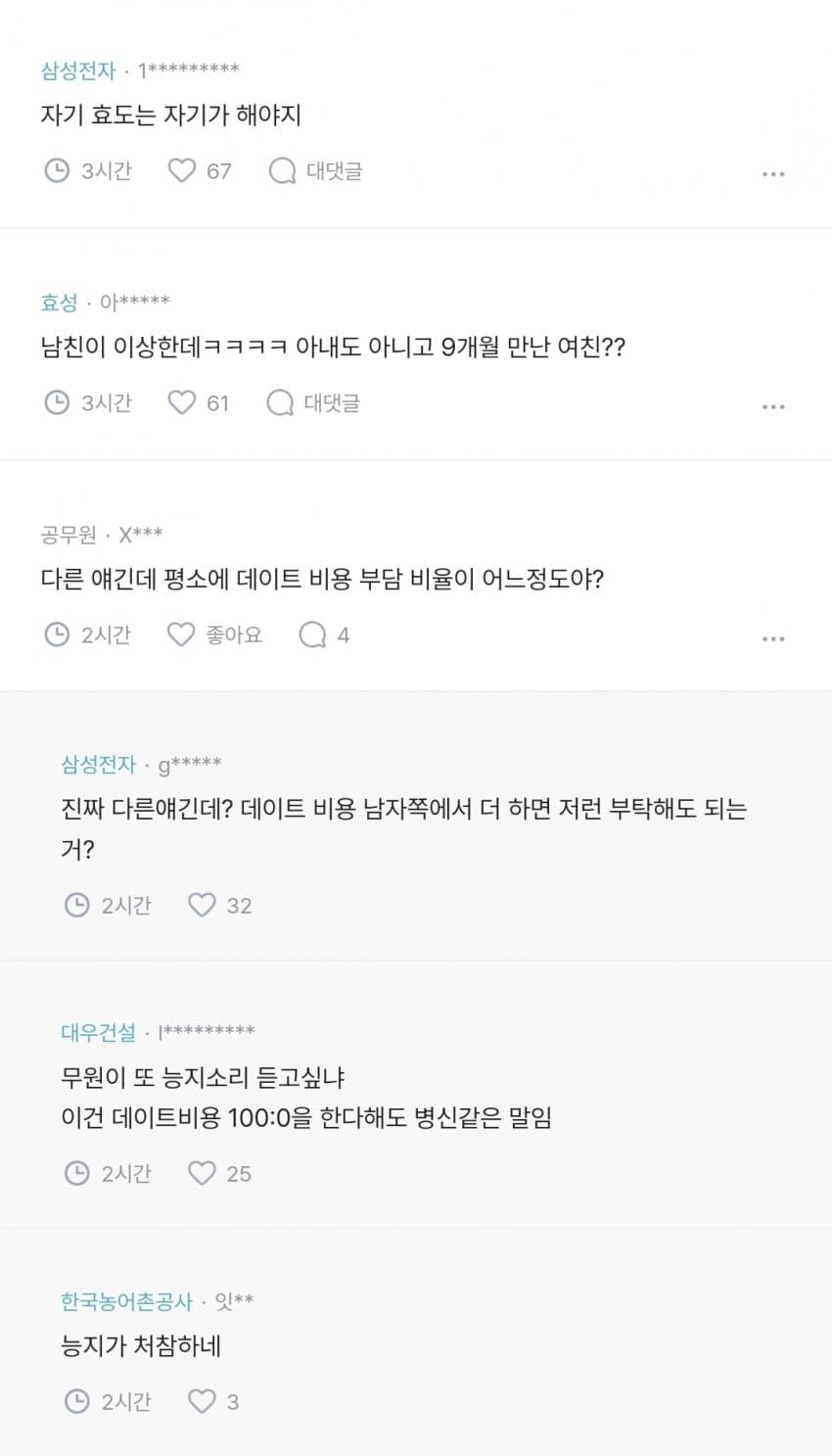
Task: Click the heart icon on 삼성전자's first comment
Action: [184, 170]
